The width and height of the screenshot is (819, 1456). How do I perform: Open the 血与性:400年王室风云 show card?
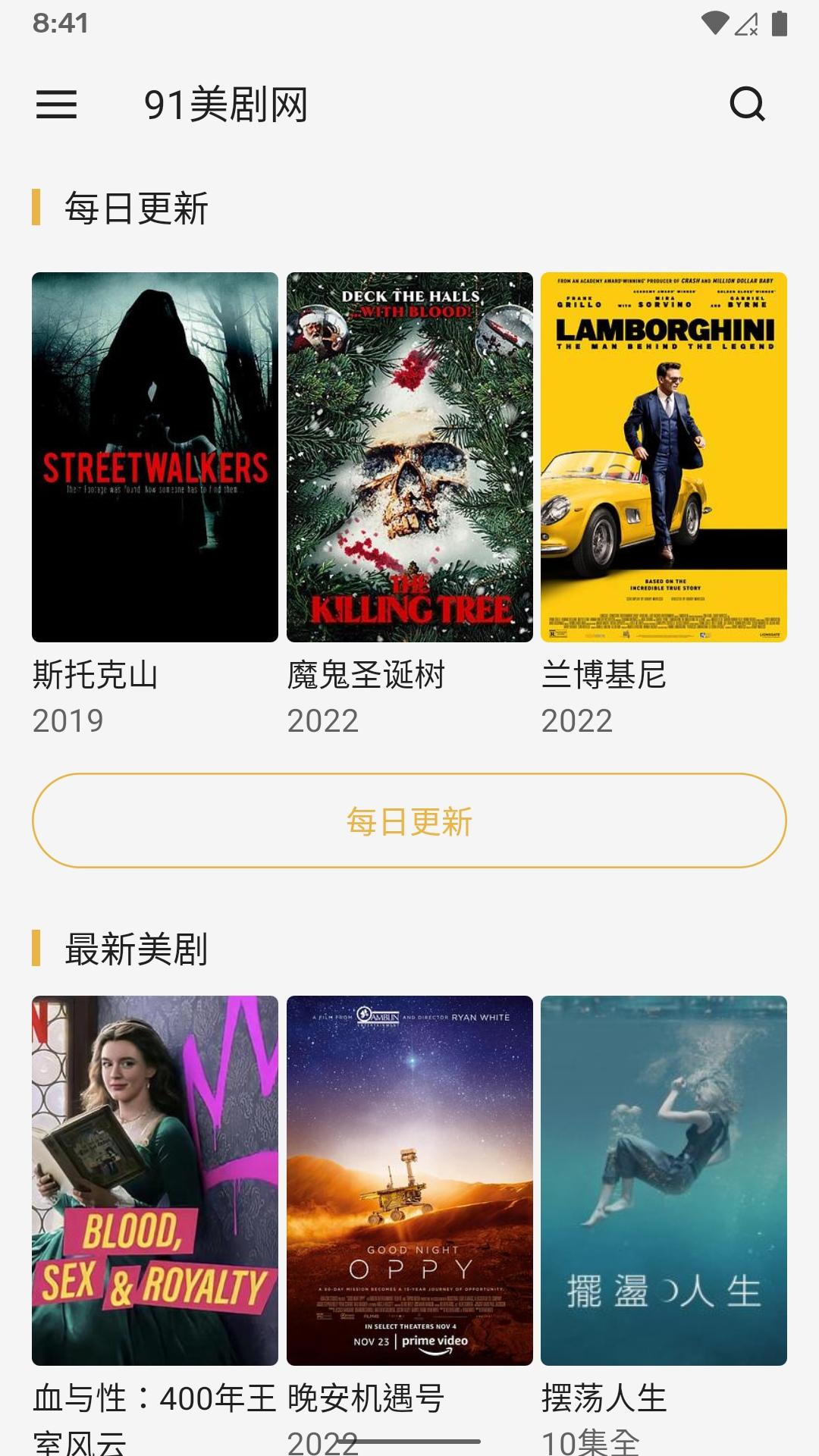click(x=155, y=1180)
